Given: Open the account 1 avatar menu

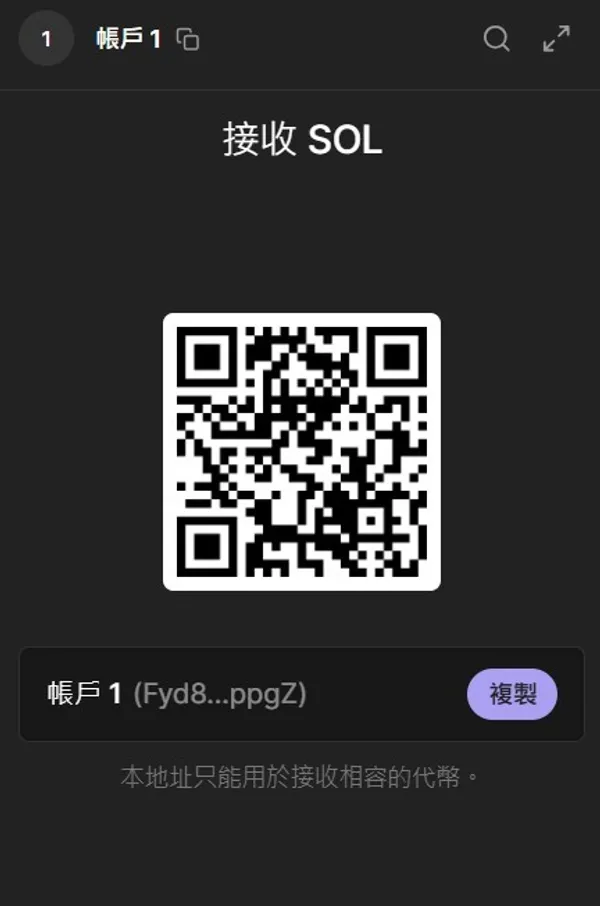Looking at the screenshot, I should tap(46, 40).
